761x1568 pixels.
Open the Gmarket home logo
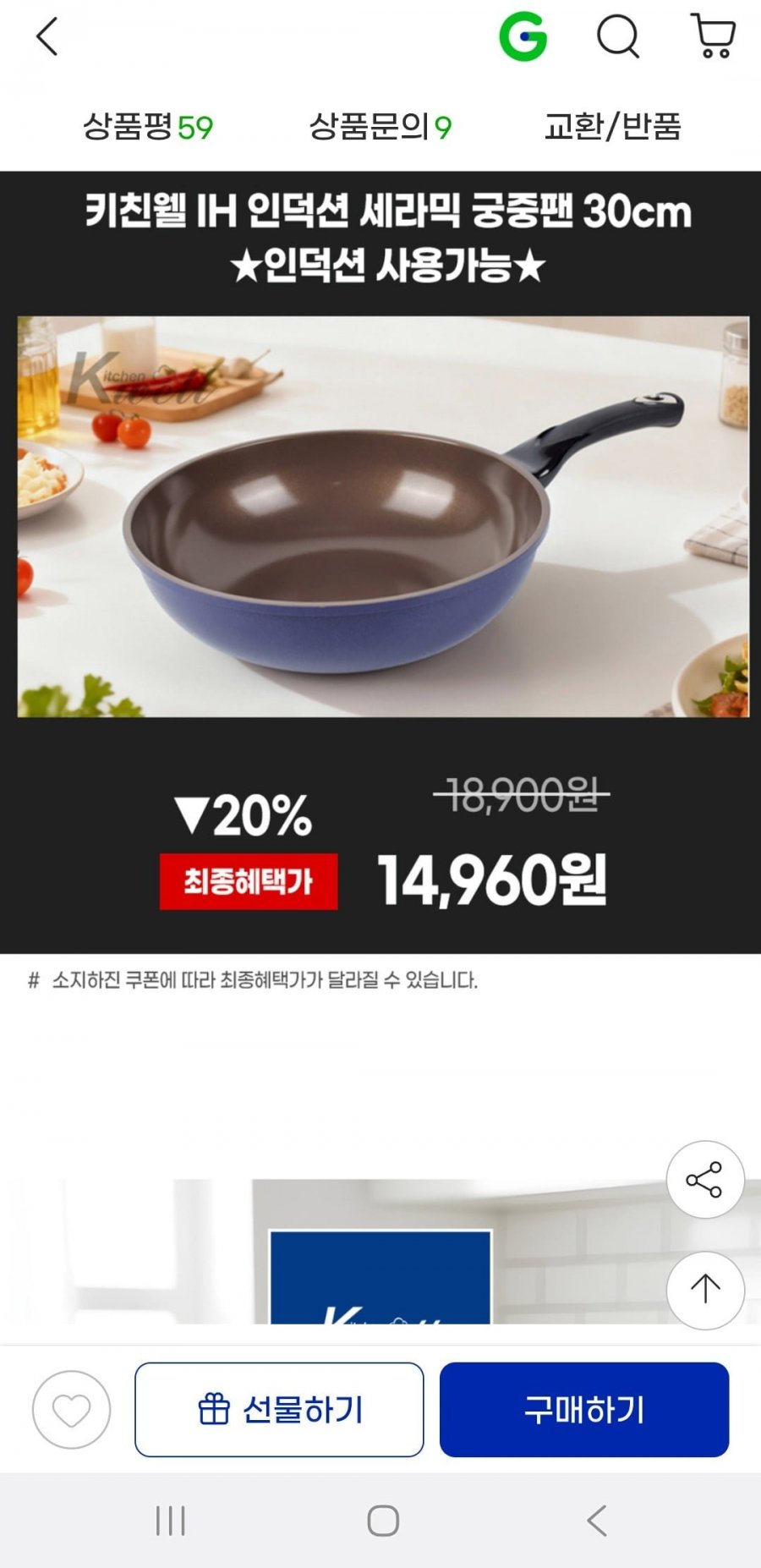523,37
